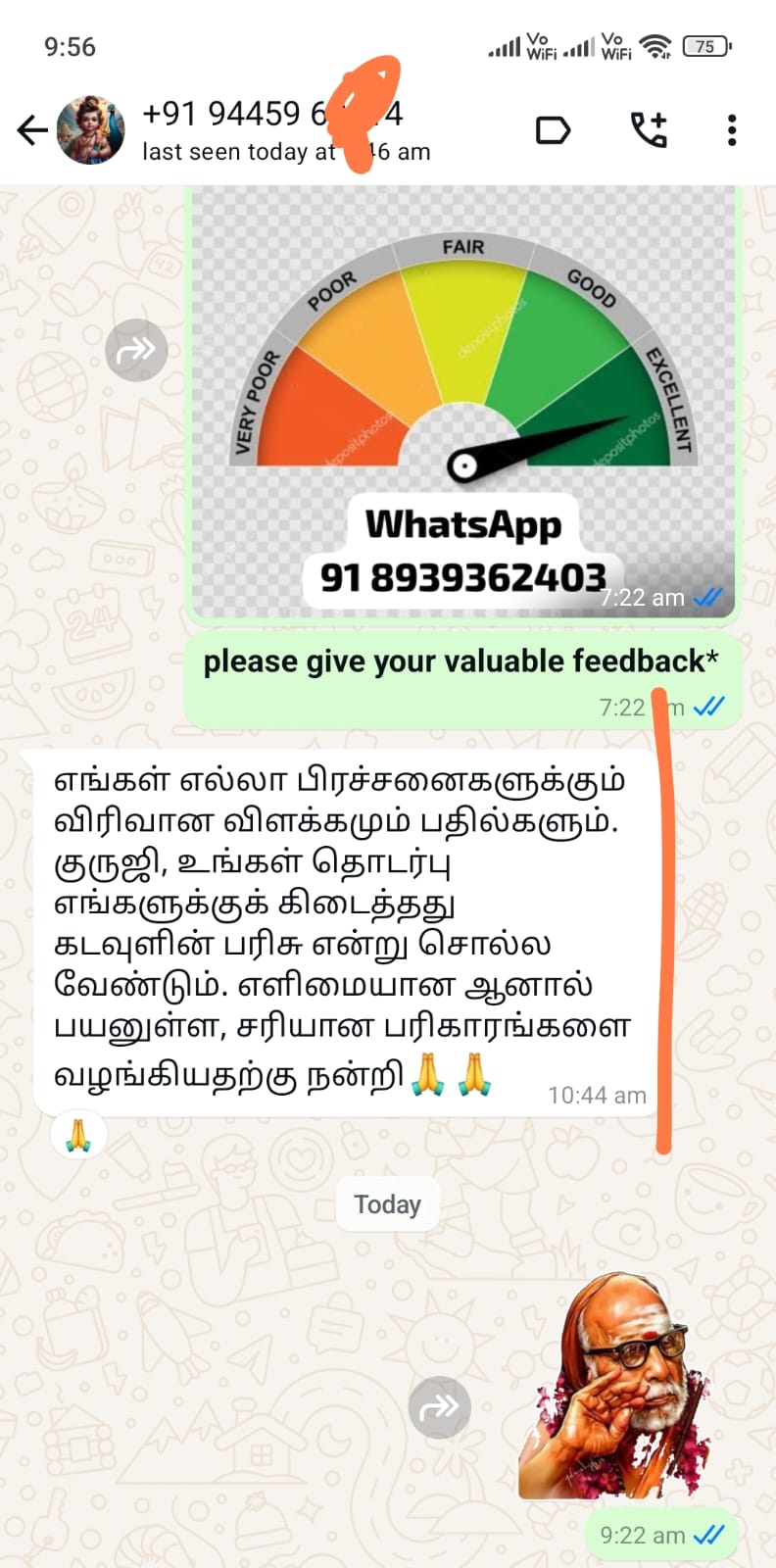Open the contact's profile picture
The image size is (776, 1568).
coord(91,130)
